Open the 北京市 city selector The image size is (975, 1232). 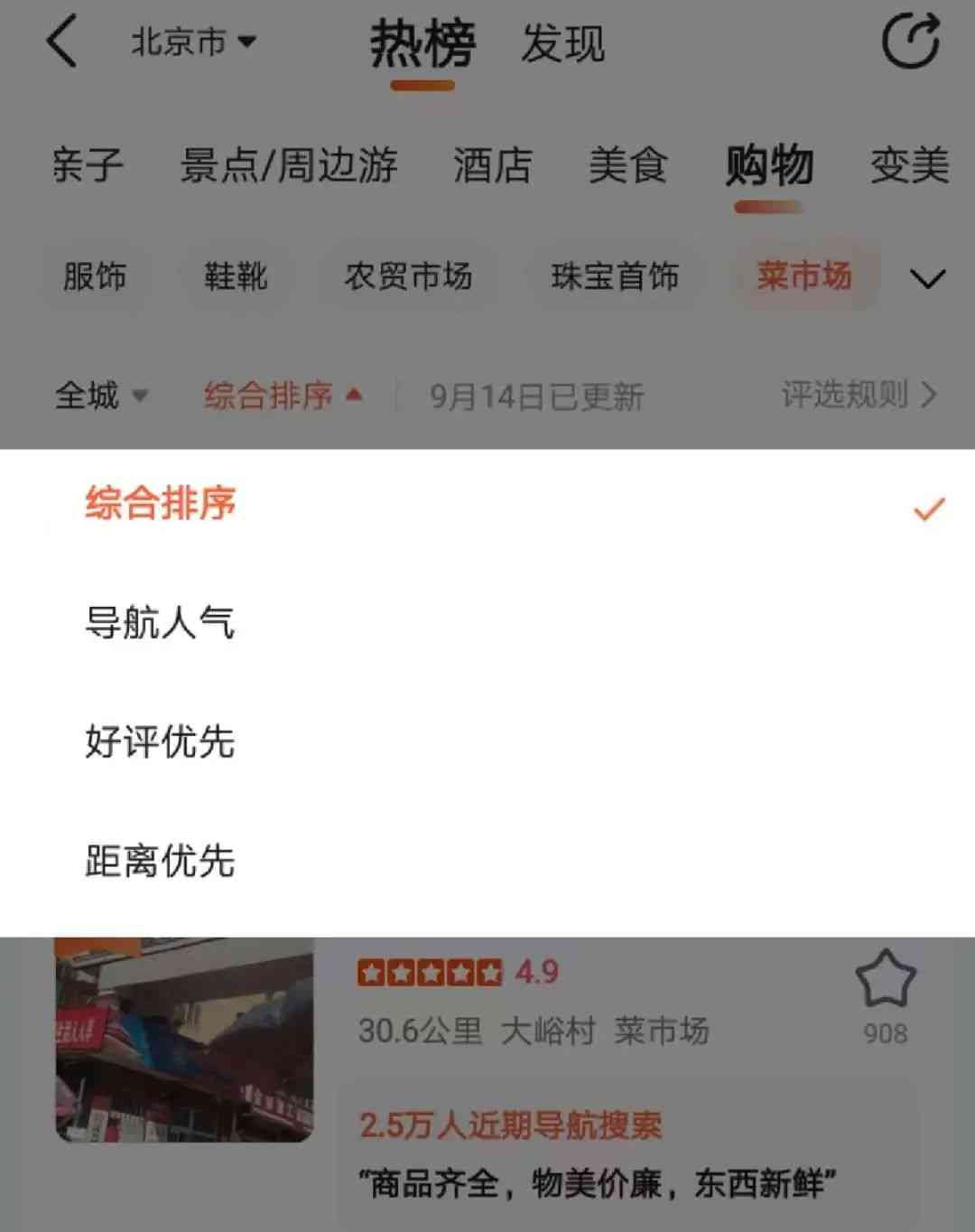[192, 42]
